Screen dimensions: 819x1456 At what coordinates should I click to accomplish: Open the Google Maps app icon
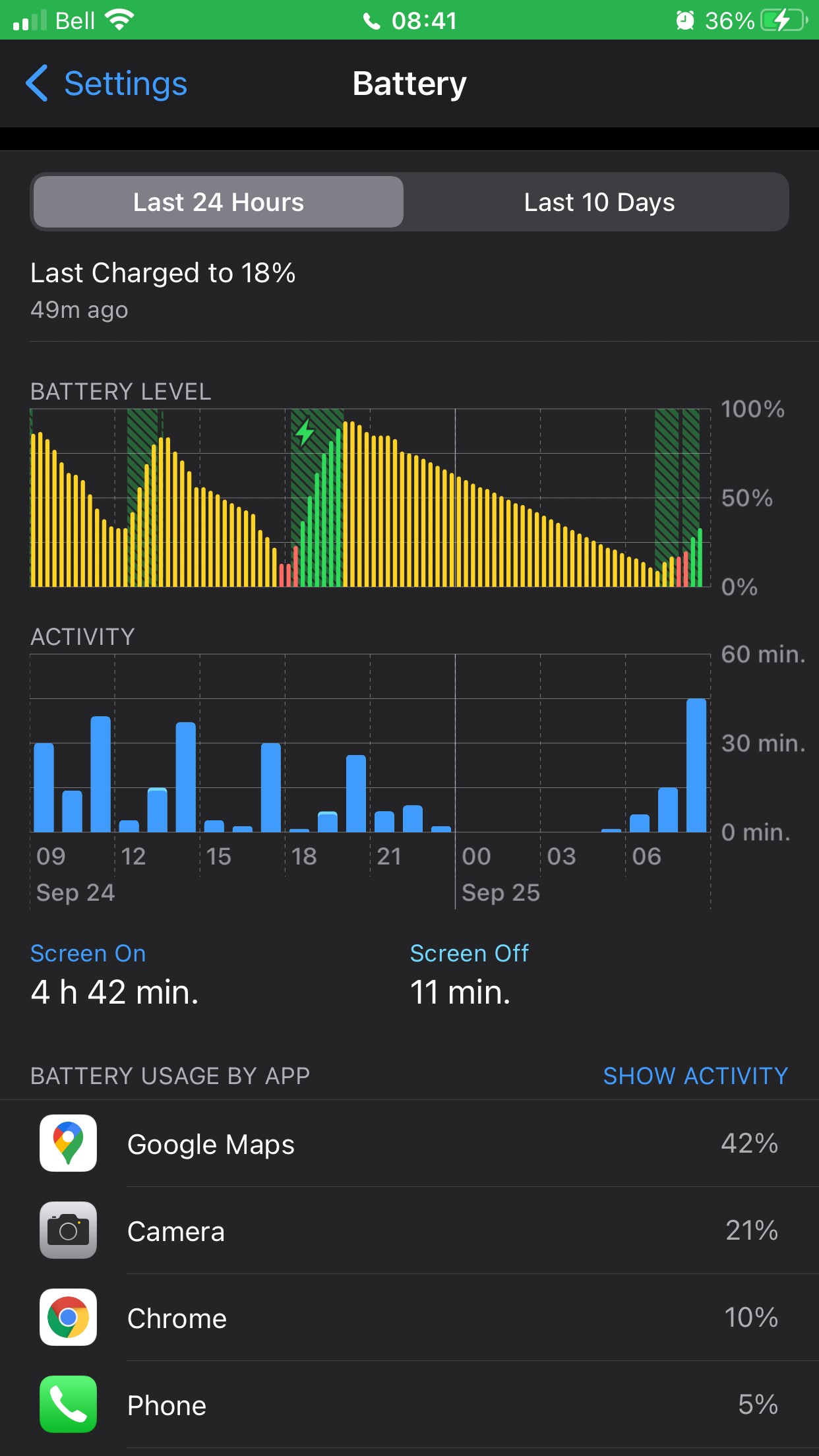tap(69, 1144)
